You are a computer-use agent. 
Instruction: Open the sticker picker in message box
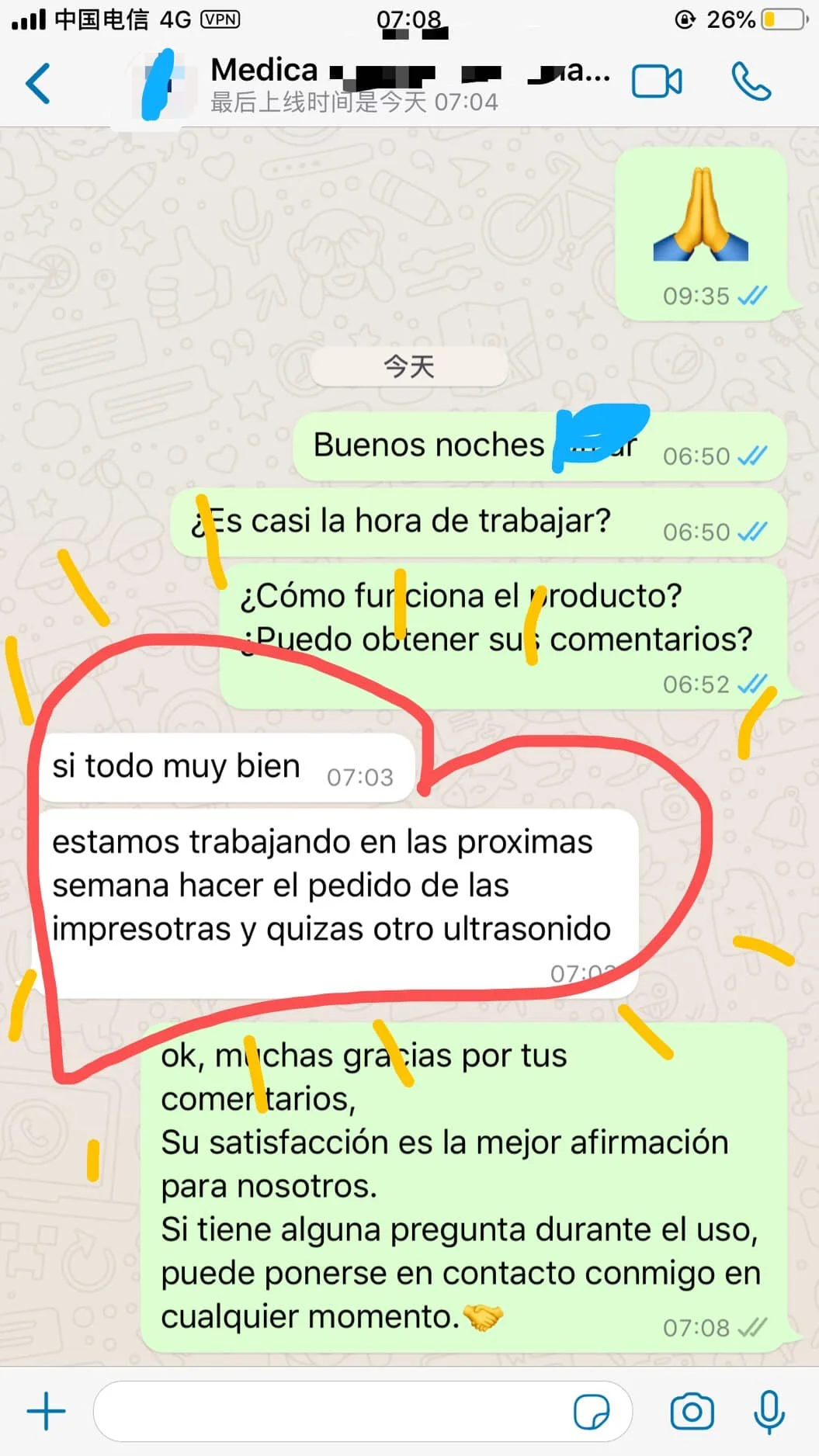click(x=591, y=1411)
